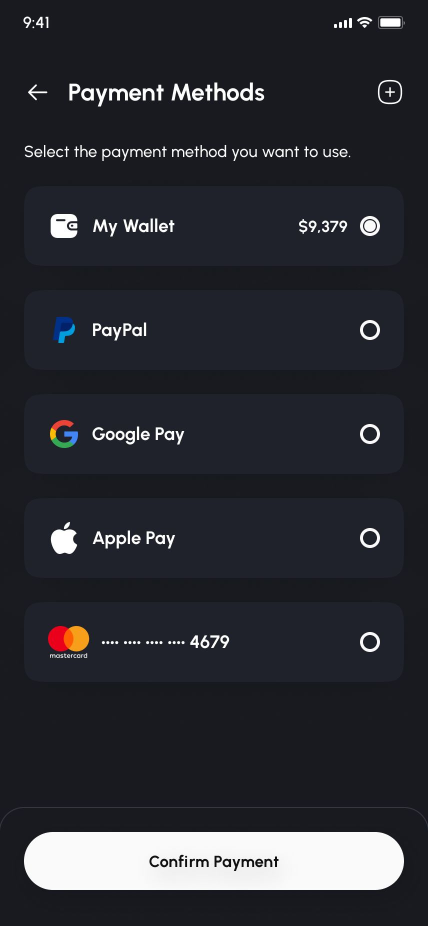
Task: Go back using the arrow icon
Action: pyautogui.click(x=37, y=92)
